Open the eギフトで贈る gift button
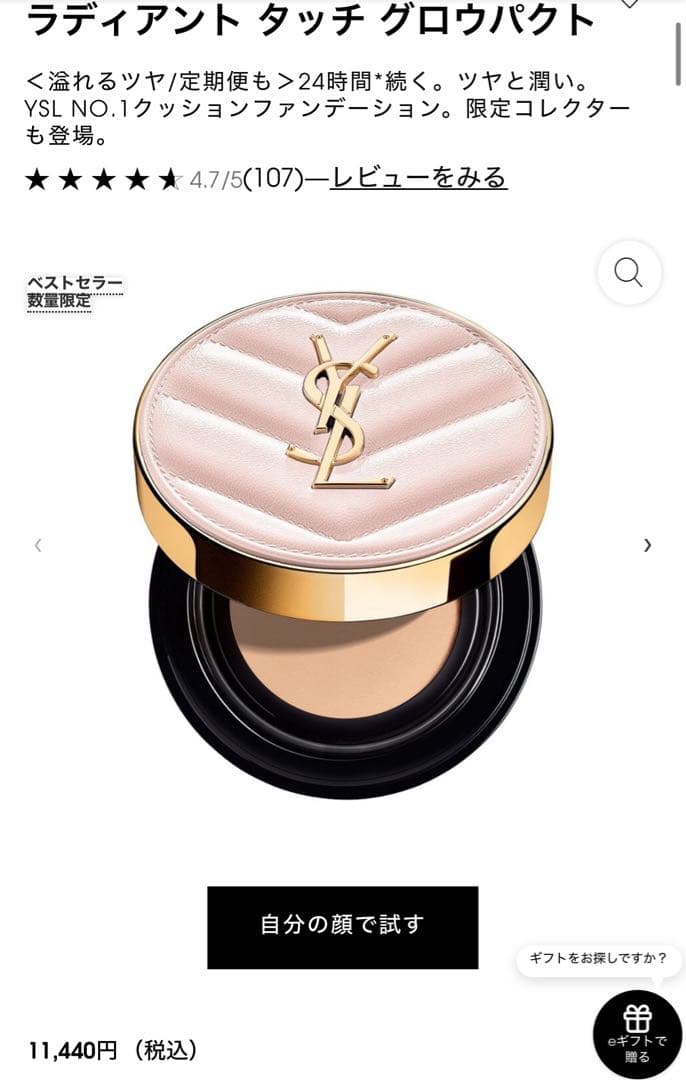This screenshot has height=1080, width=686. (x=637, y=1032)
